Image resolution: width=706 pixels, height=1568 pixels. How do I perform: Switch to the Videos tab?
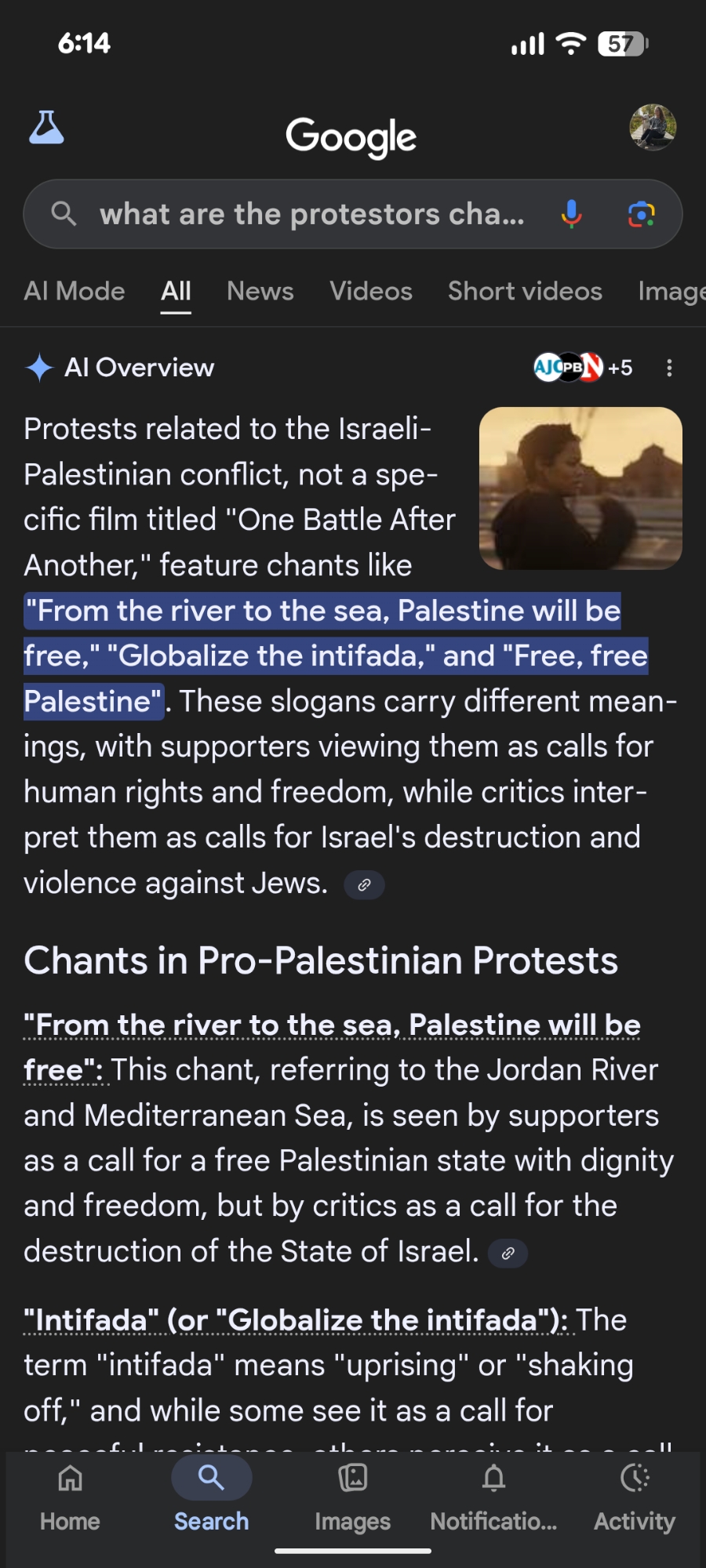370,292
